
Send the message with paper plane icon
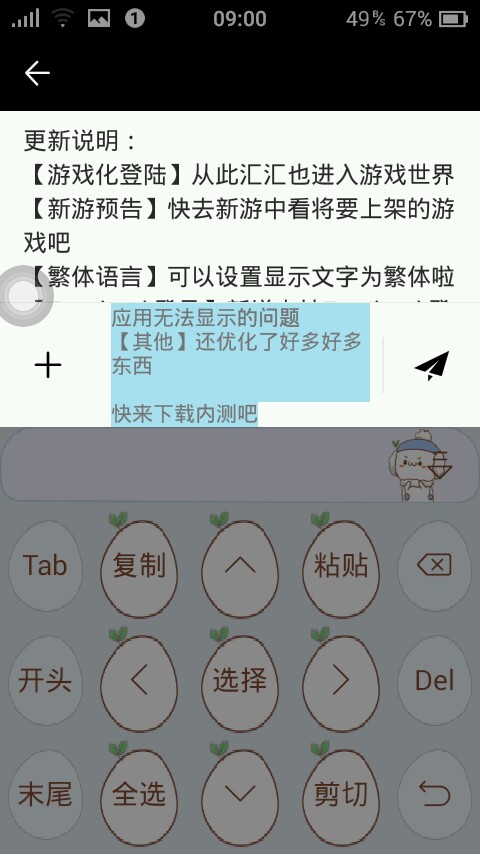click(432, 365)
